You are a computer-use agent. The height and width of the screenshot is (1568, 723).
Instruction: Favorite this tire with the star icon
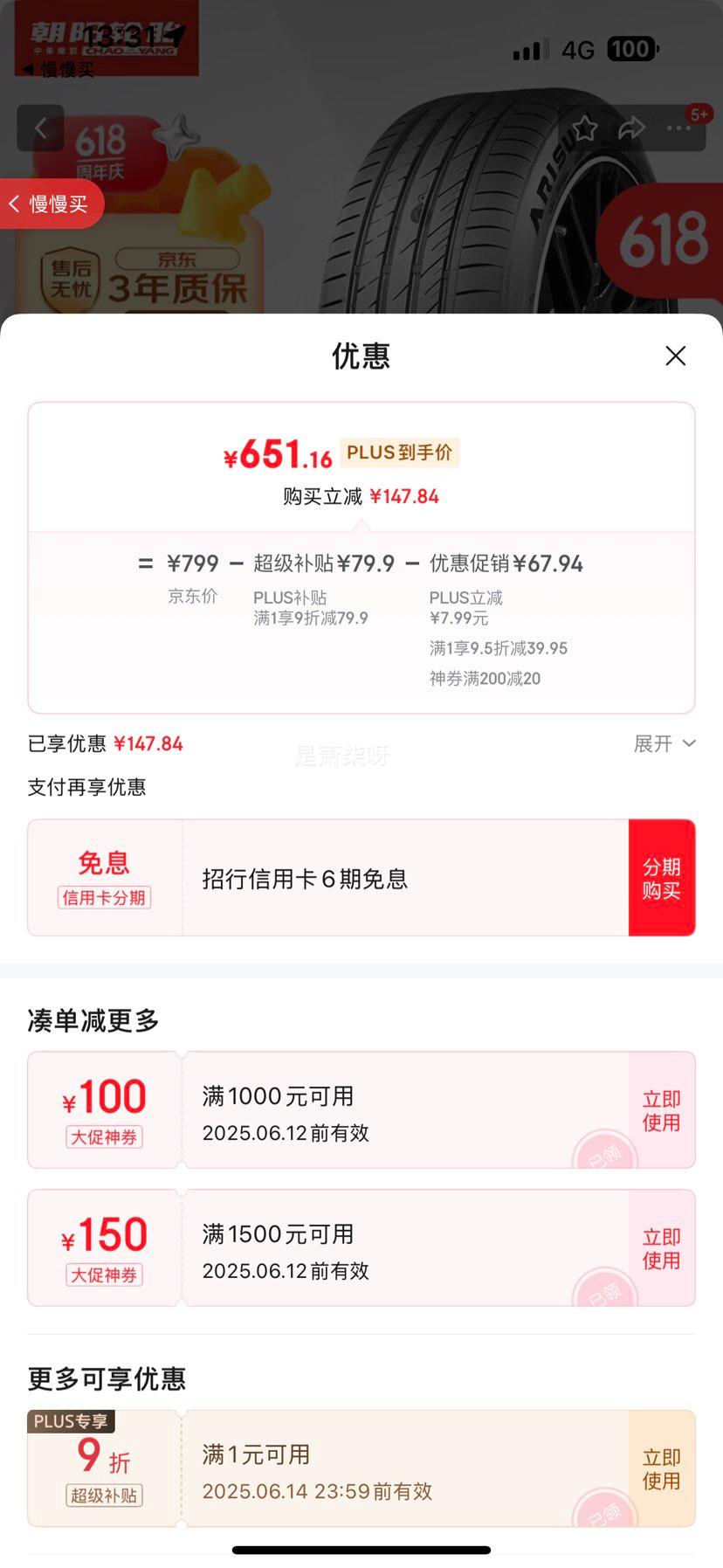coord(584,129)
